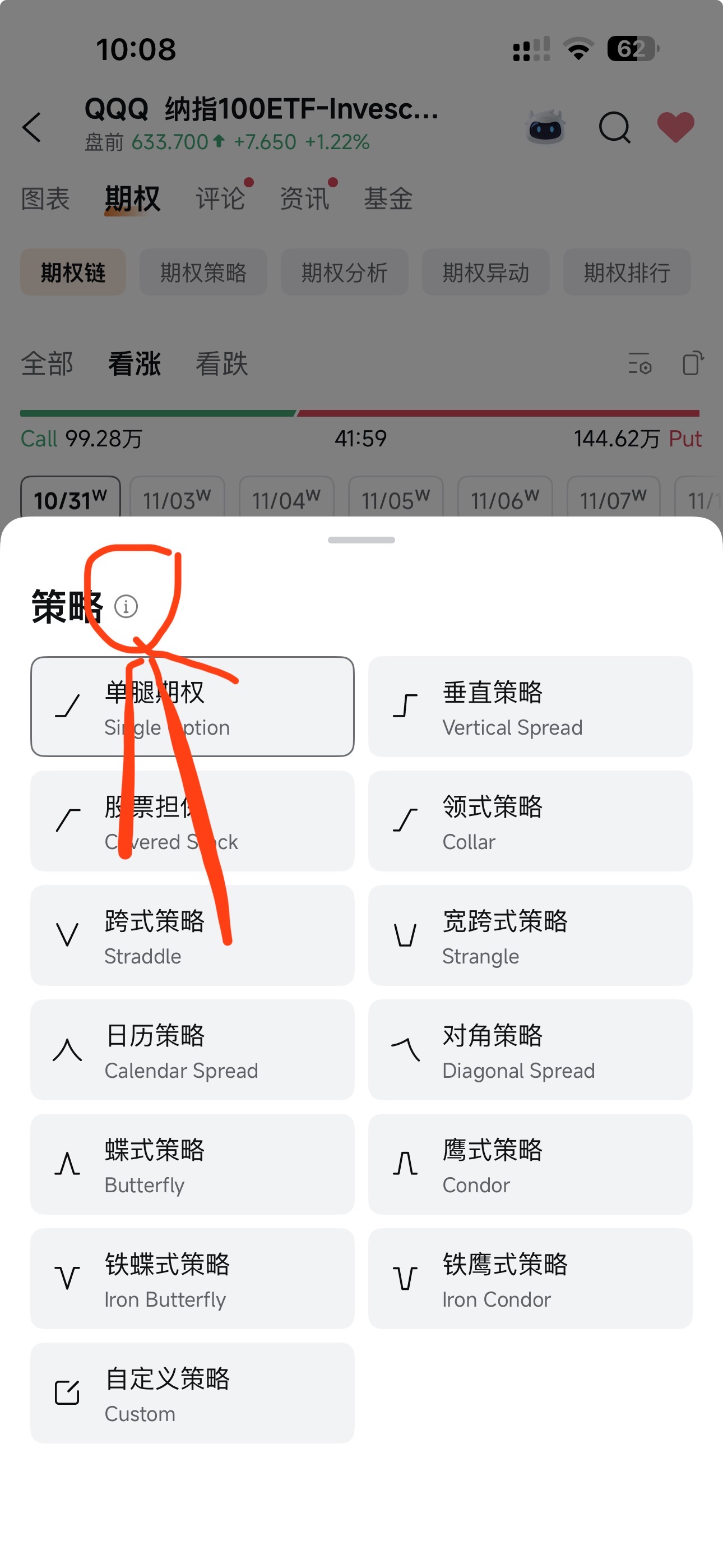The height and width of the screenshot is (1568, 723).
Task: Tap the AI assistant robot icon
Action: (x=546, y=127)
